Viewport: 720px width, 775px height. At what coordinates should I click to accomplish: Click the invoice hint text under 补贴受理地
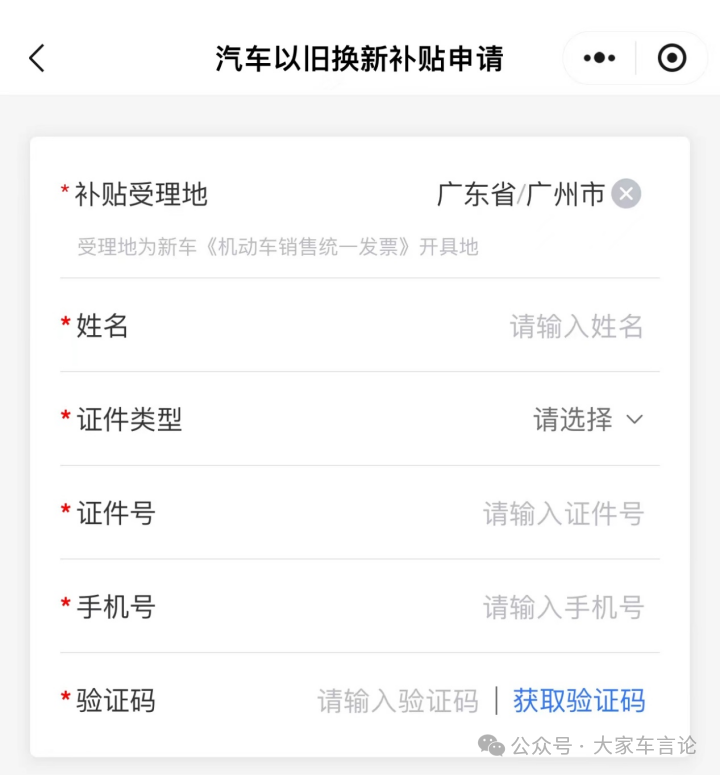(x=278, y=247)
